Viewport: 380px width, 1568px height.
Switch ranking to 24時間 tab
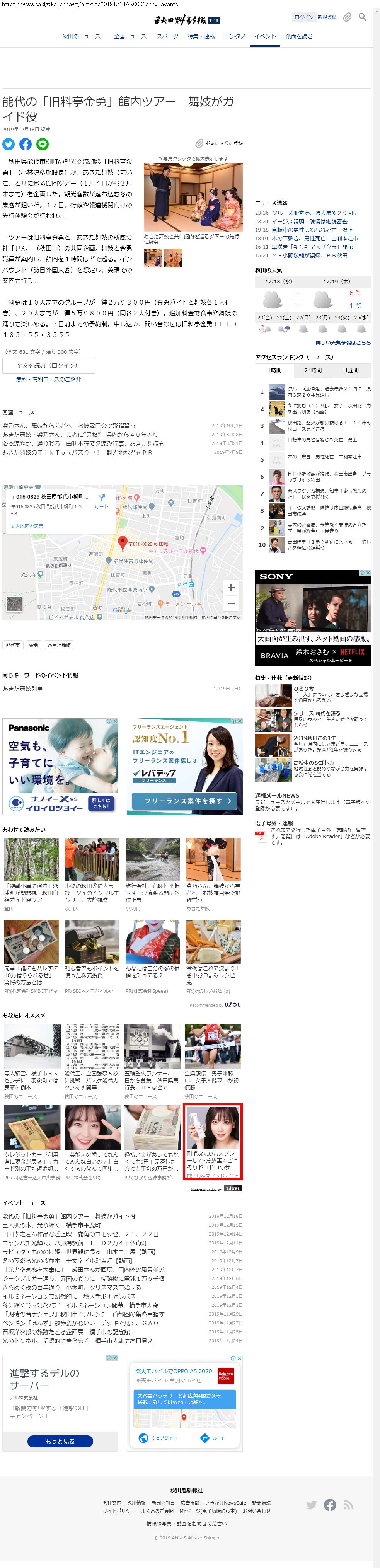[313, 370]
